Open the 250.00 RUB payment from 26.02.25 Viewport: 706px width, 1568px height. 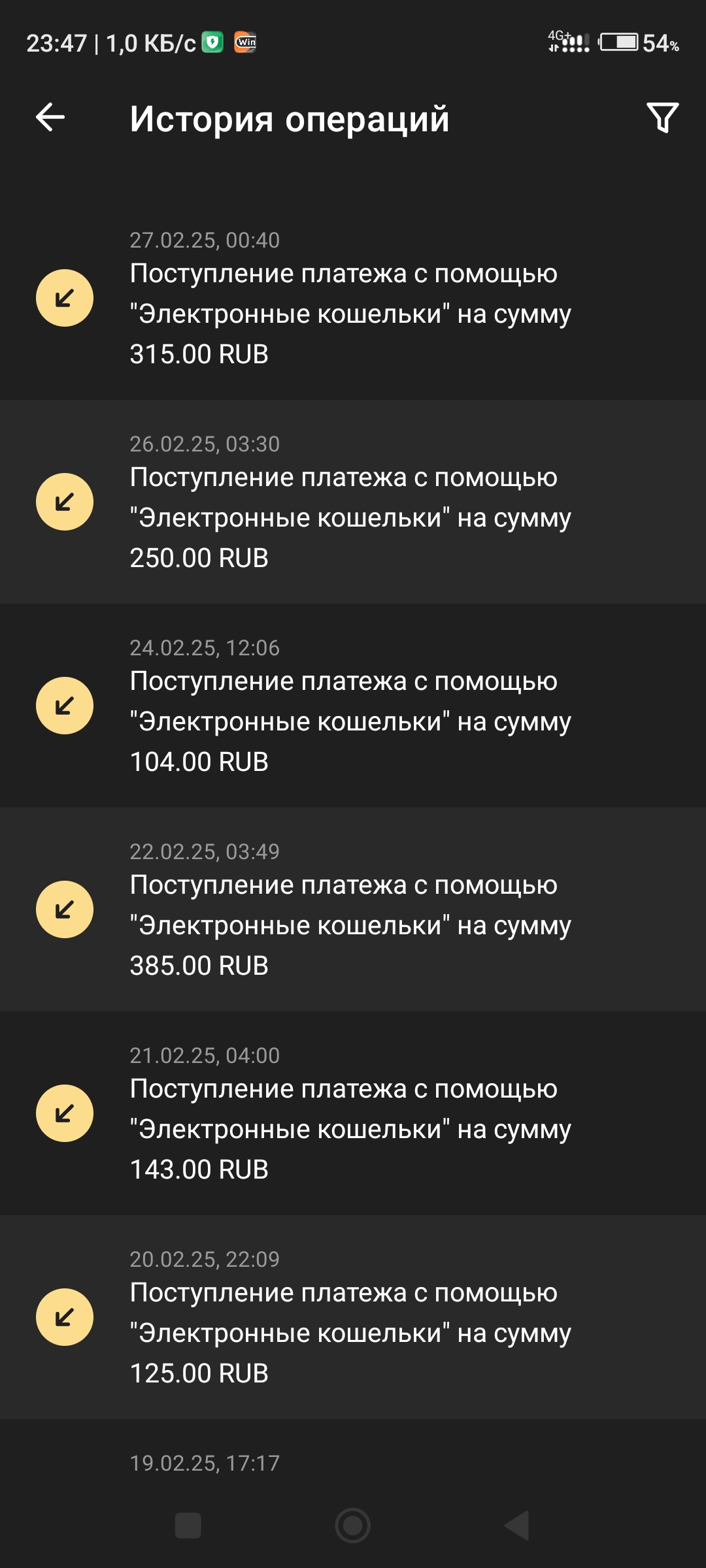(x=353, y=502)
